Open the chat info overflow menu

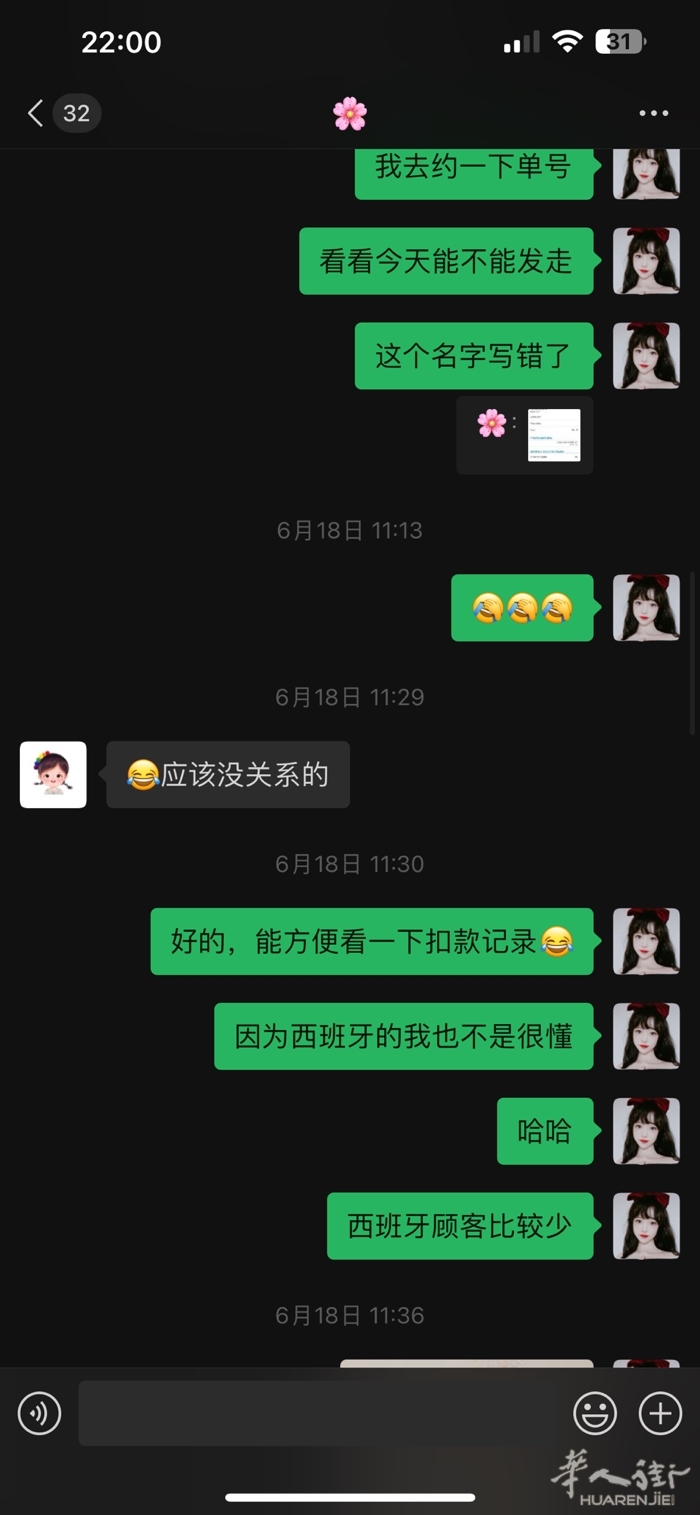pyautogui.click(x=653, y=113)
